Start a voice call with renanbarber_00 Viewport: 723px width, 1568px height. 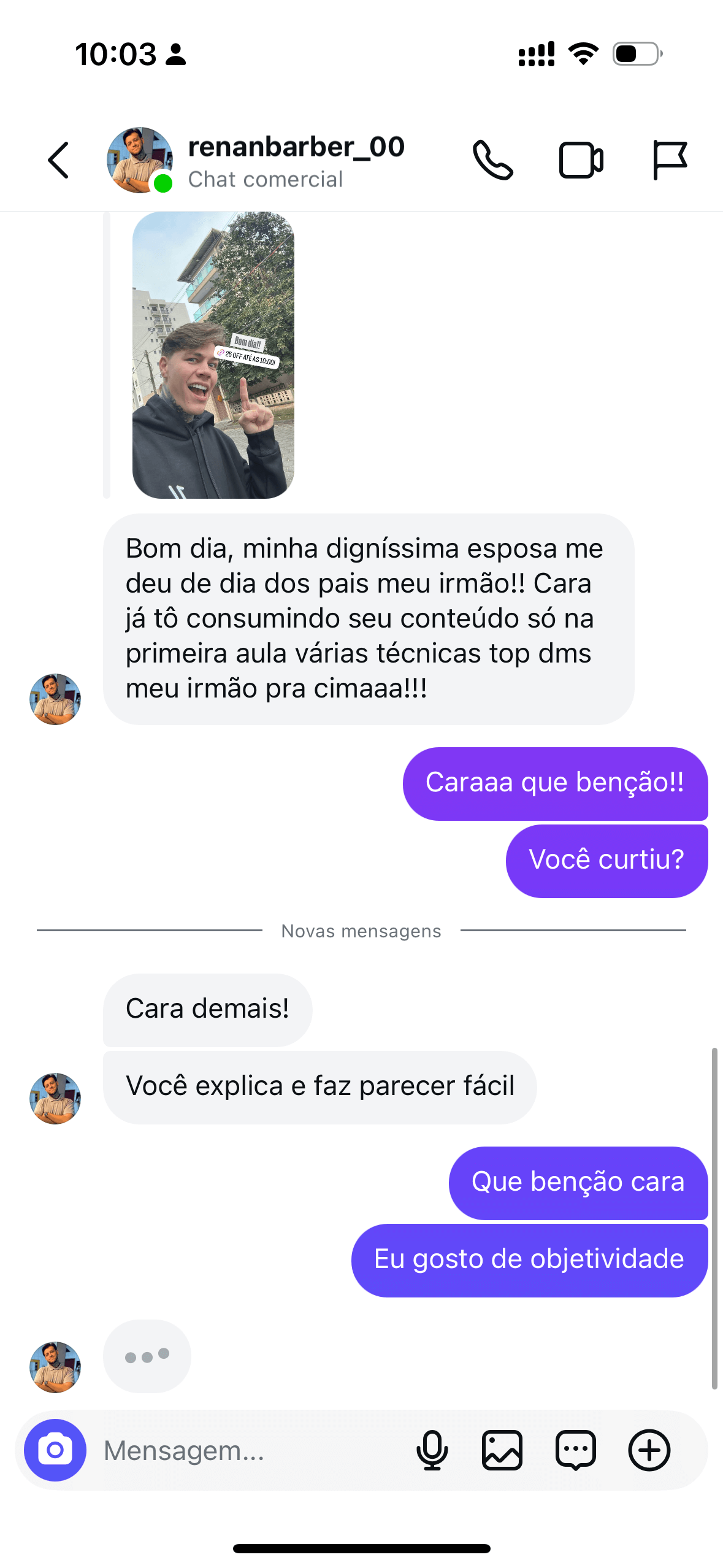pos(492,161)
